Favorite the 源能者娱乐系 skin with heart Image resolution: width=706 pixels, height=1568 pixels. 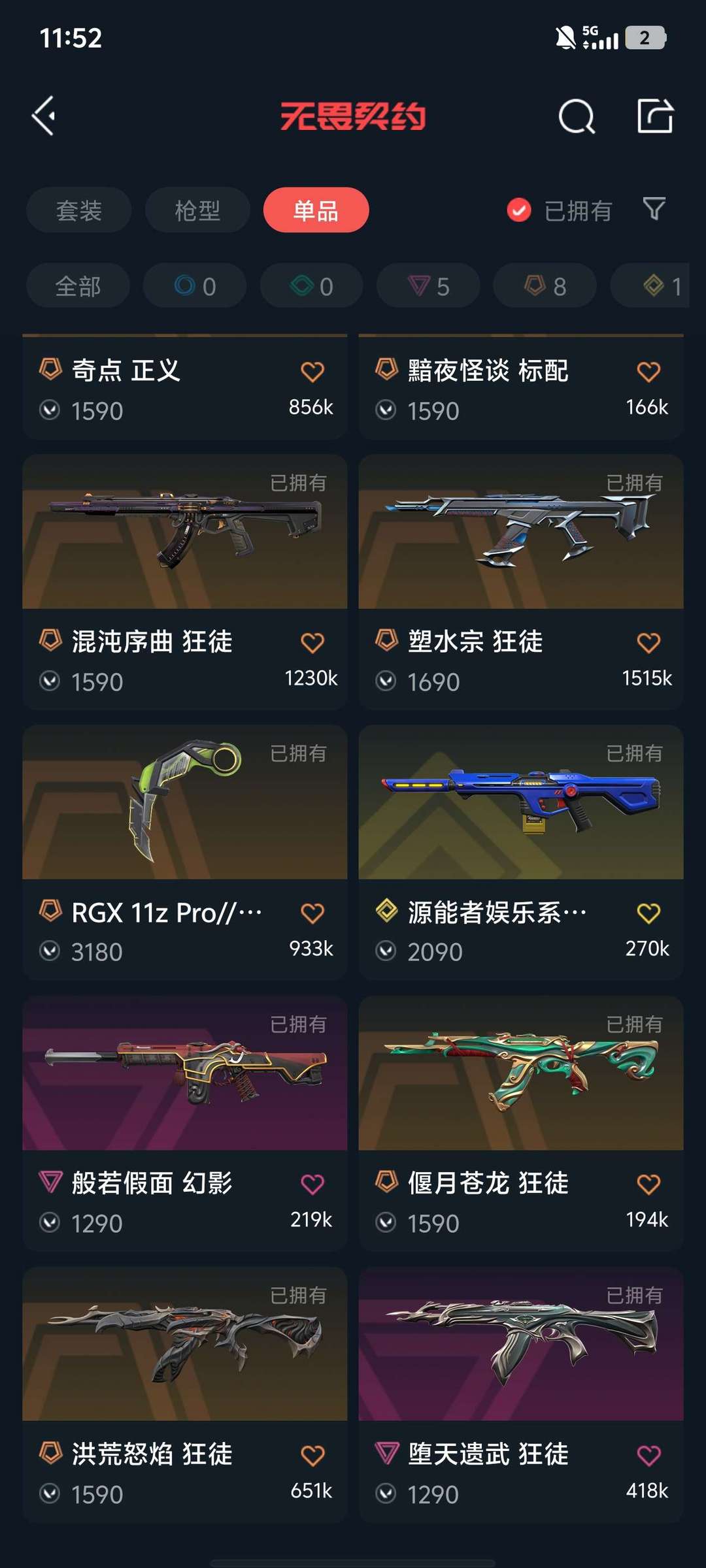point(648,913)
